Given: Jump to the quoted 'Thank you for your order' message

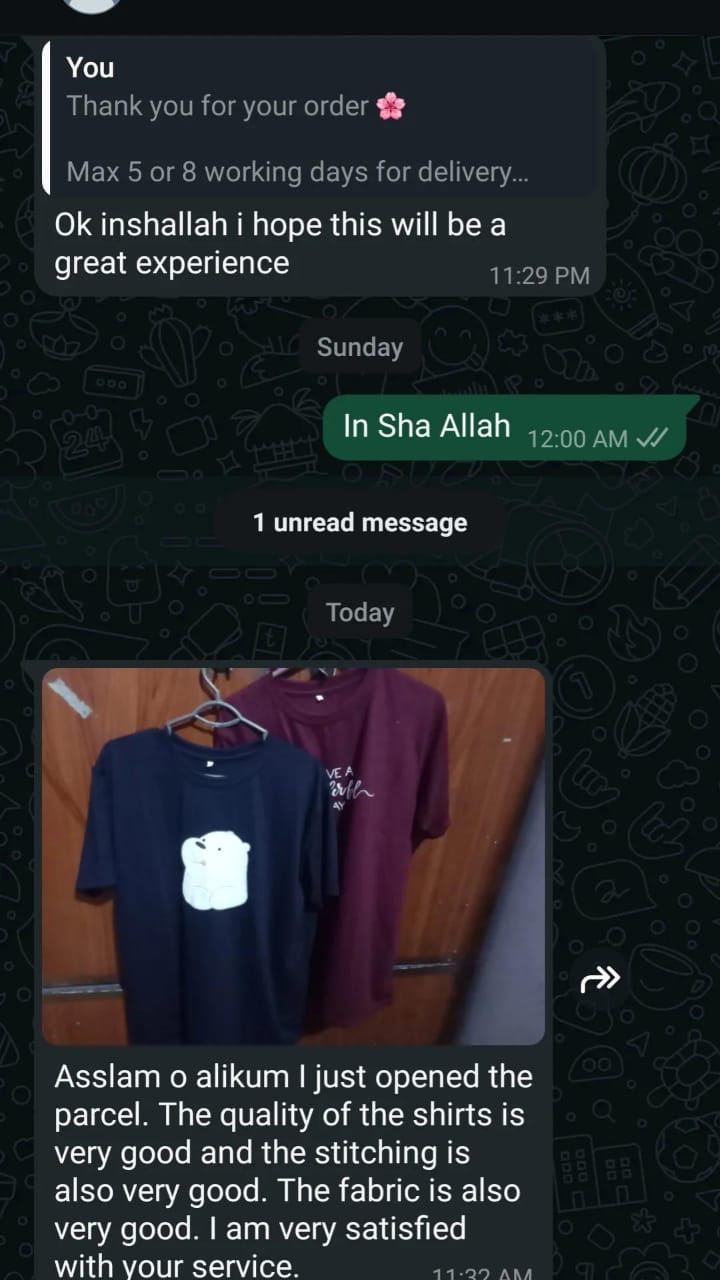Looking at the screenshot, I should pyautogui.click(x=320, y=120).
